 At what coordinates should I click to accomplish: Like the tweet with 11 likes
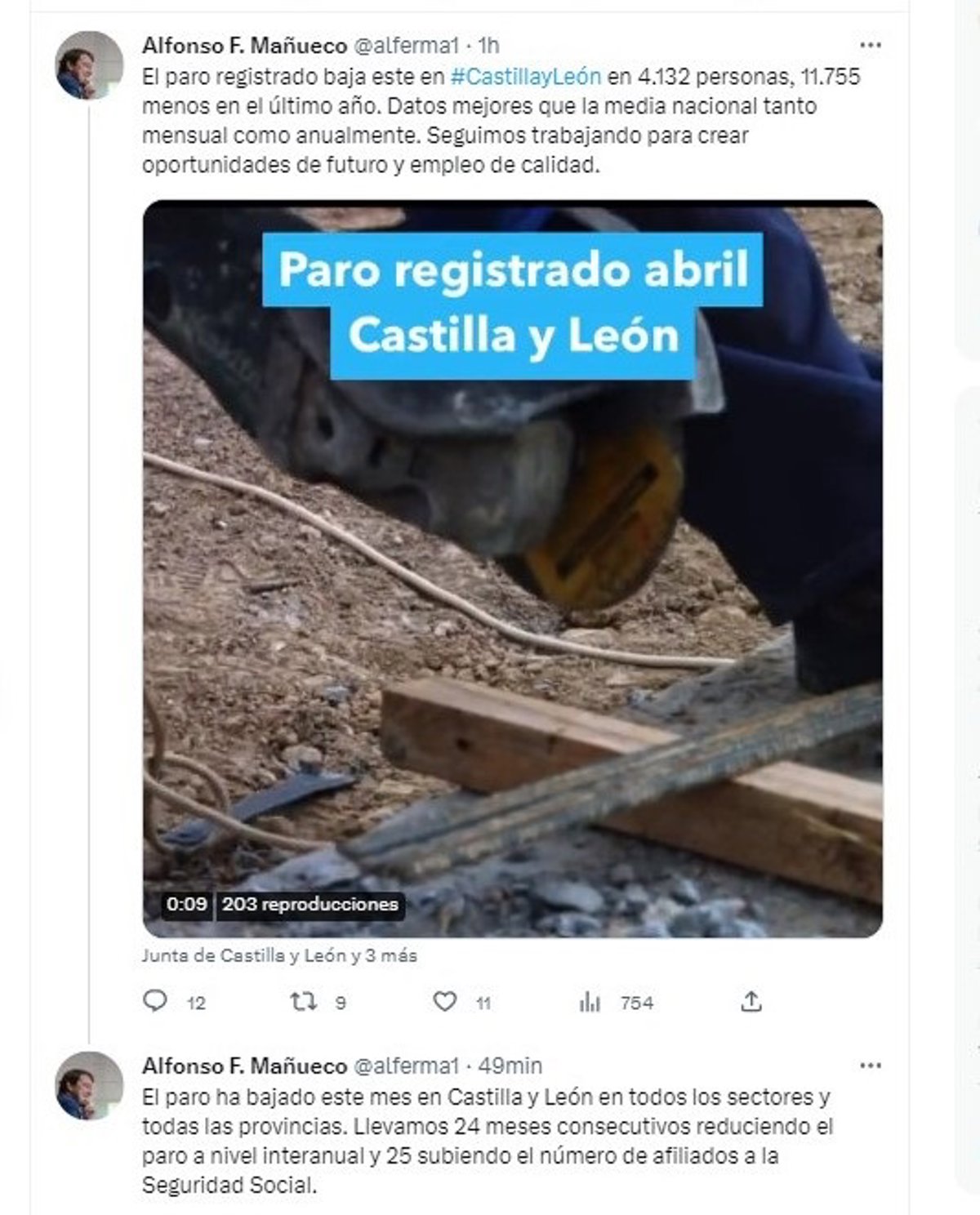(x=444, y=1001)
